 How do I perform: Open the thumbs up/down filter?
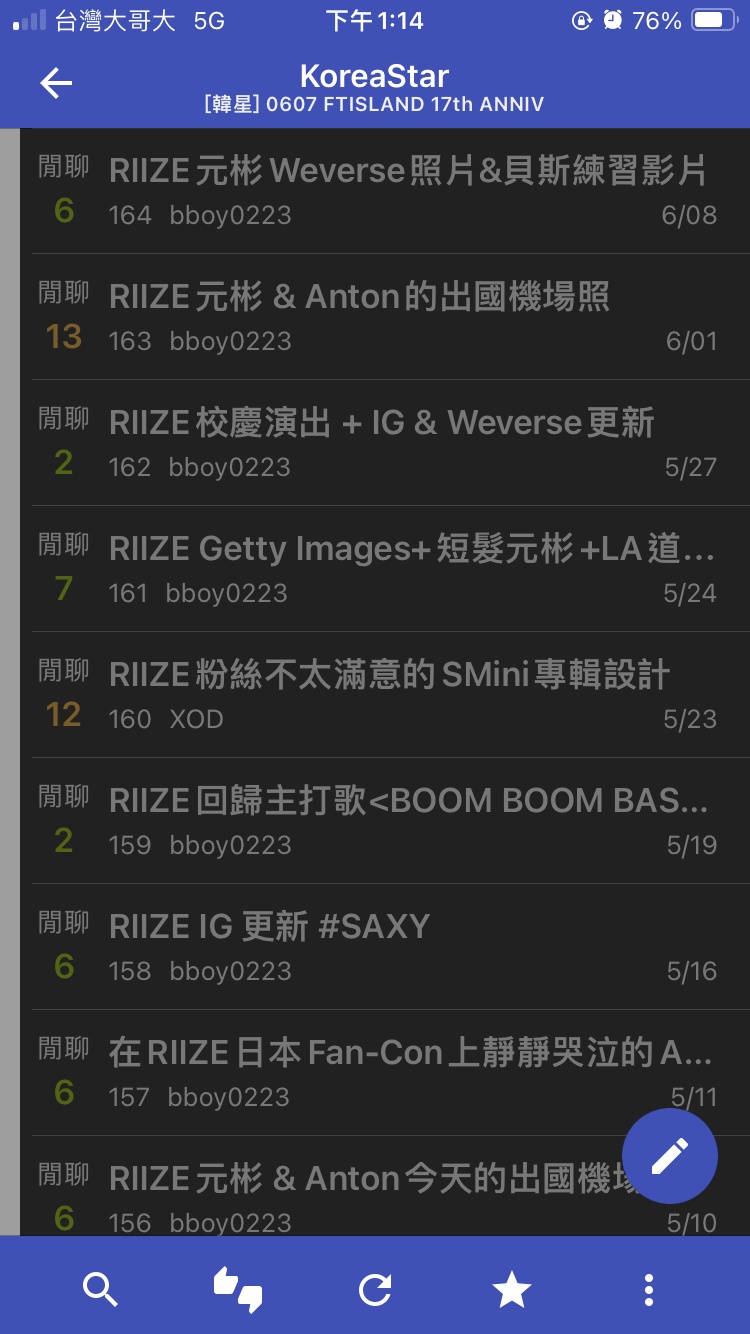coord(238,1290)
